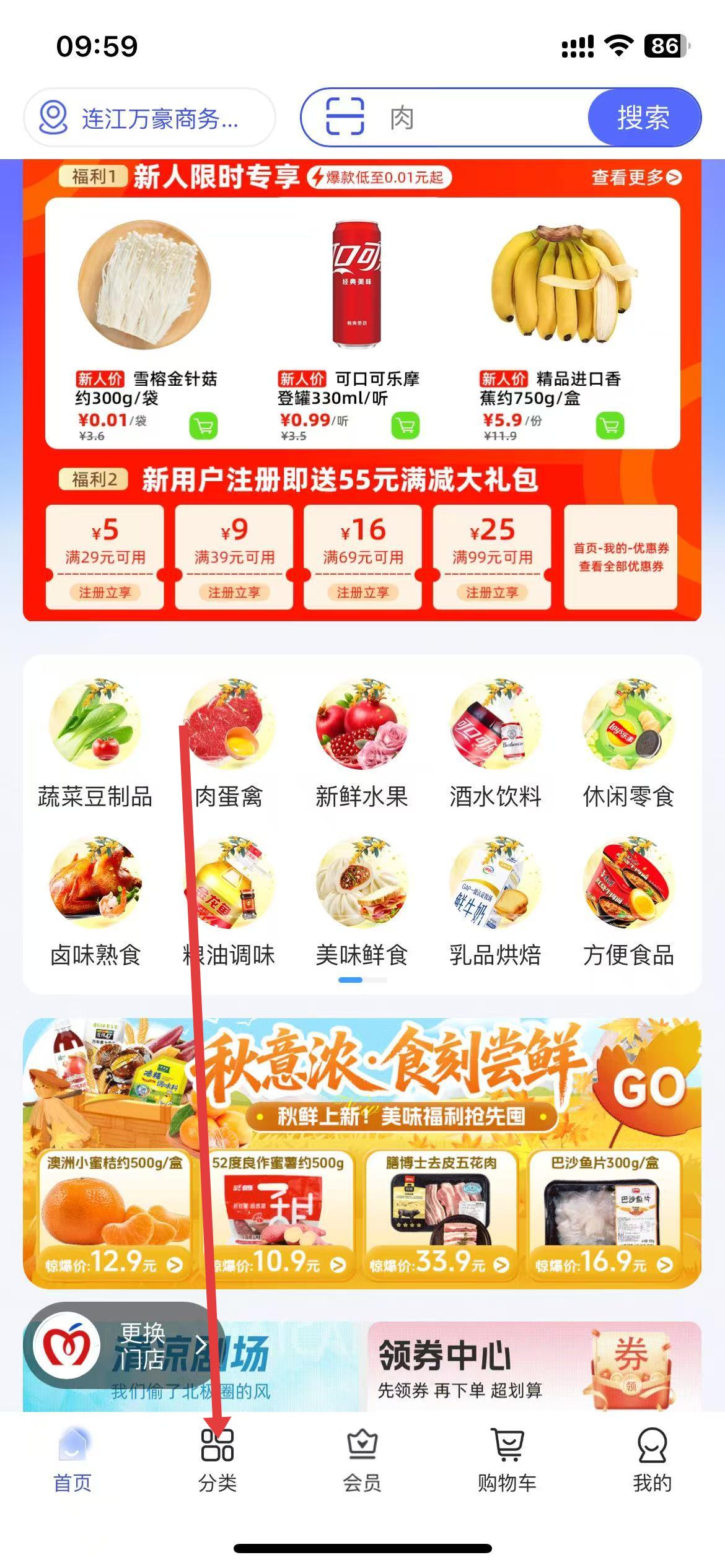Claim the ¥25 off 满99元 coupon
The height and width of the screenshot is (1568, 725).
tap(492, 592)
